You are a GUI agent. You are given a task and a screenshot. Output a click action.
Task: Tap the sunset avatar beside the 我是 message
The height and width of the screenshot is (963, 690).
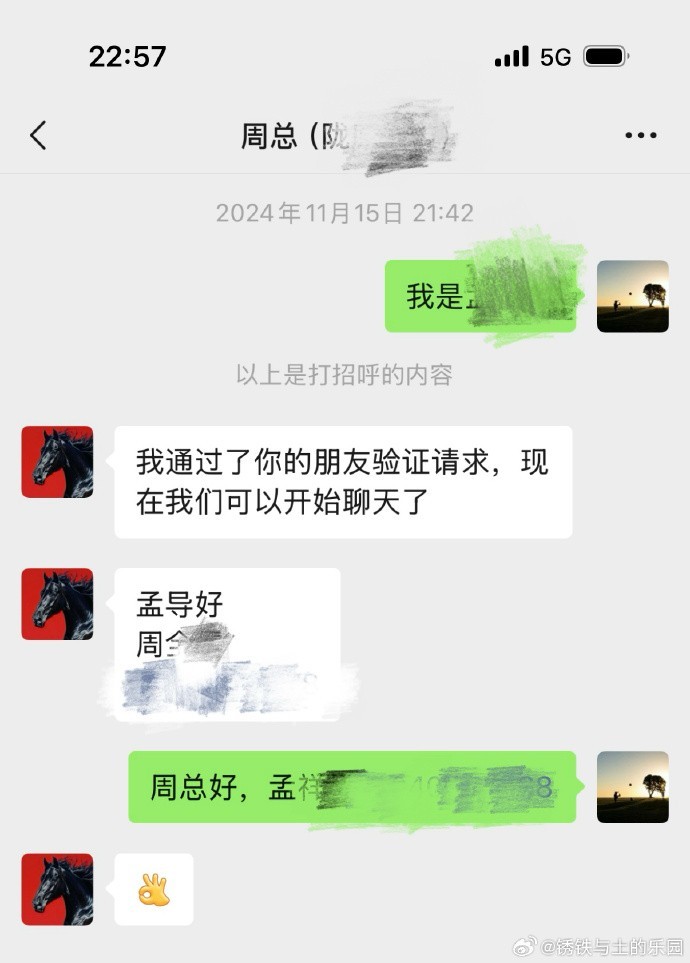point(632,296)
